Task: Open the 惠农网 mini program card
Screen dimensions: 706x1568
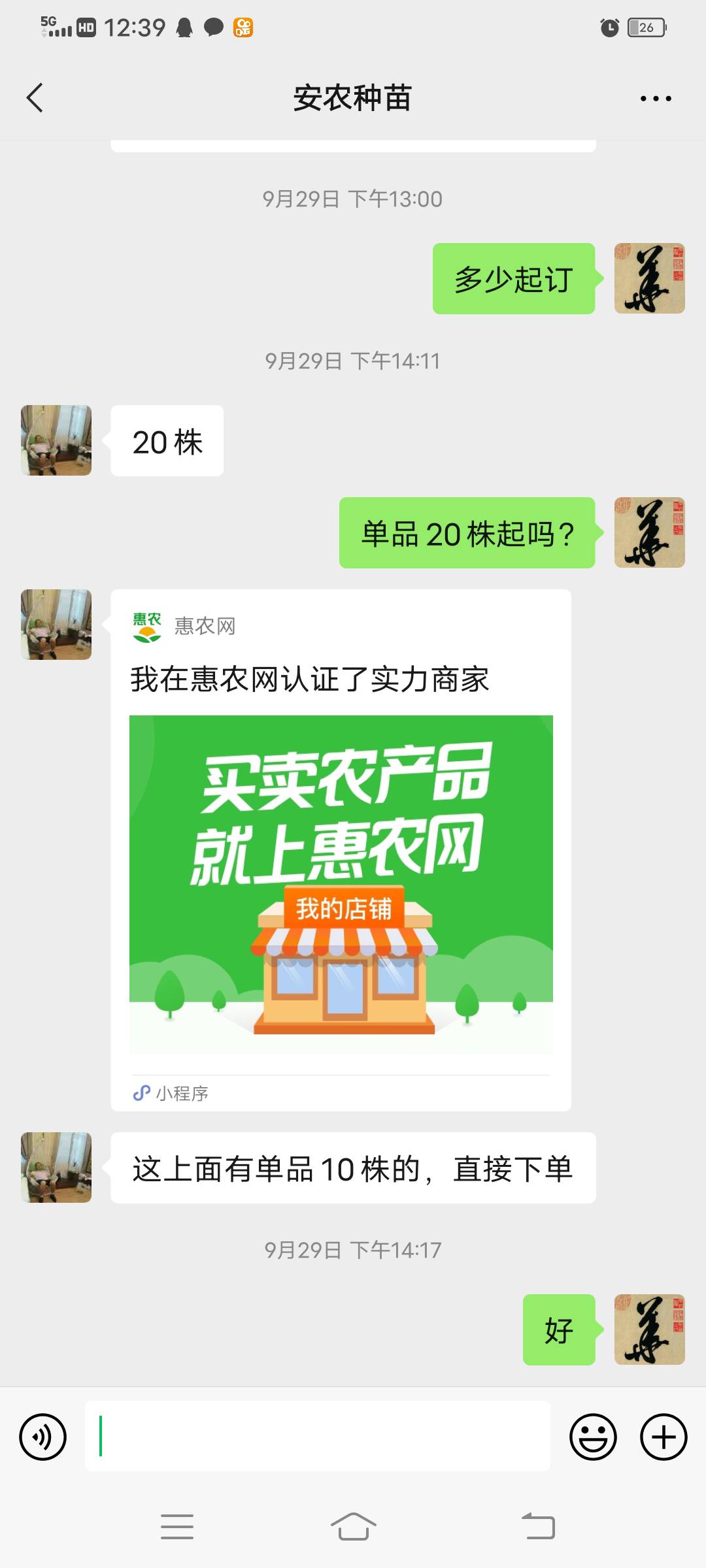Action: [x=341, y=850]
